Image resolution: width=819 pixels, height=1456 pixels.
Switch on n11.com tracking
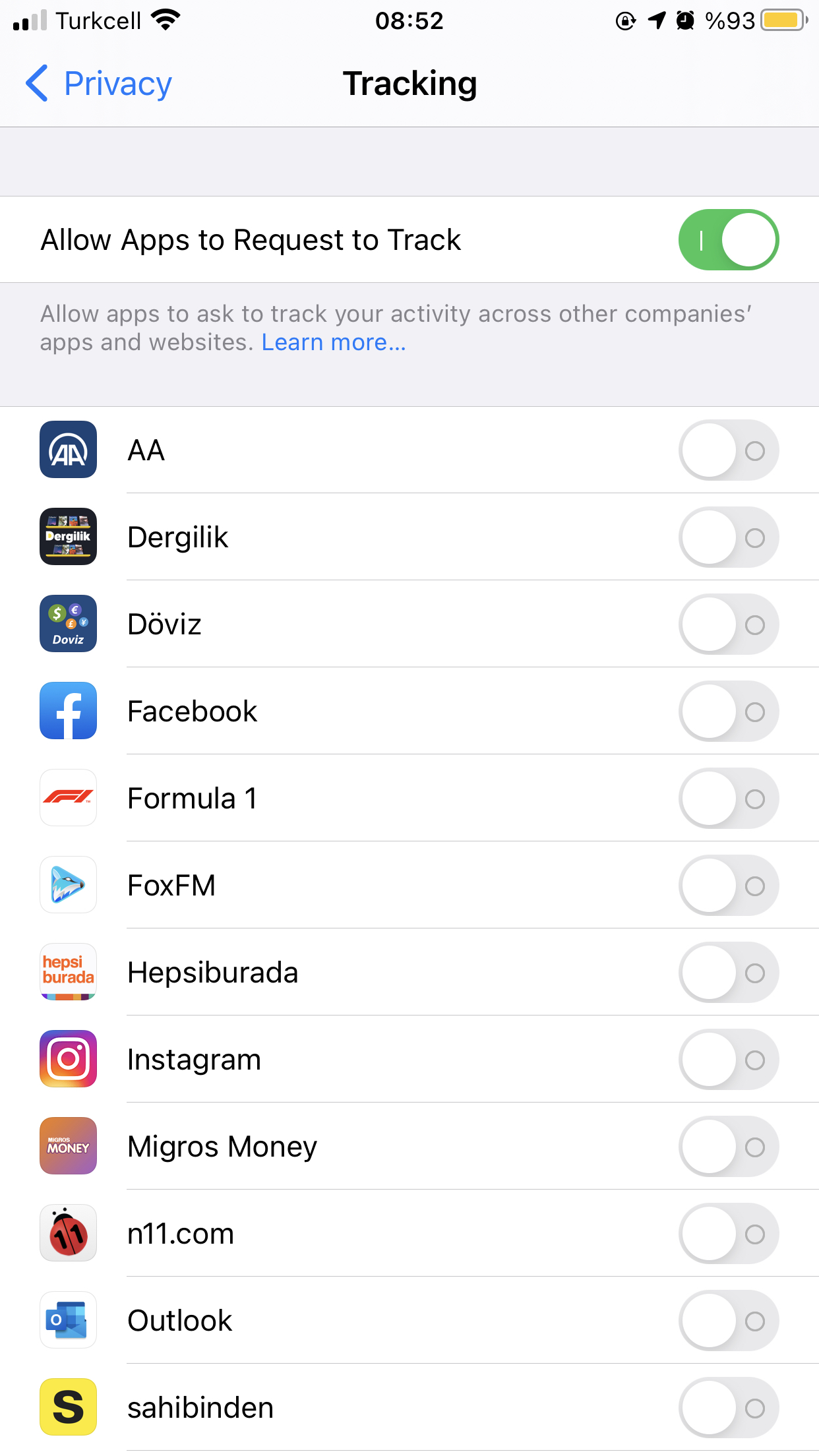pyautogui.click(x=729, y=1234)
